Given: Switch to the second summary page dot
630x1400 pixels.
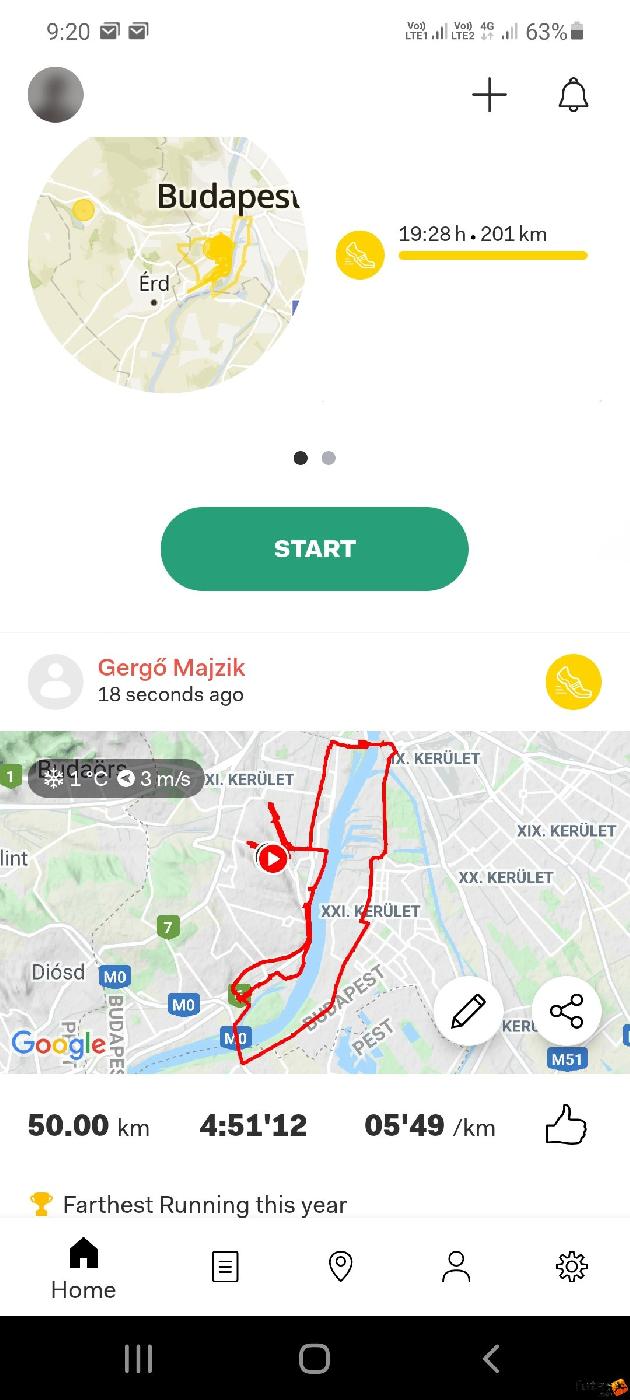Looking at the screenshot, I should [329, 458].
